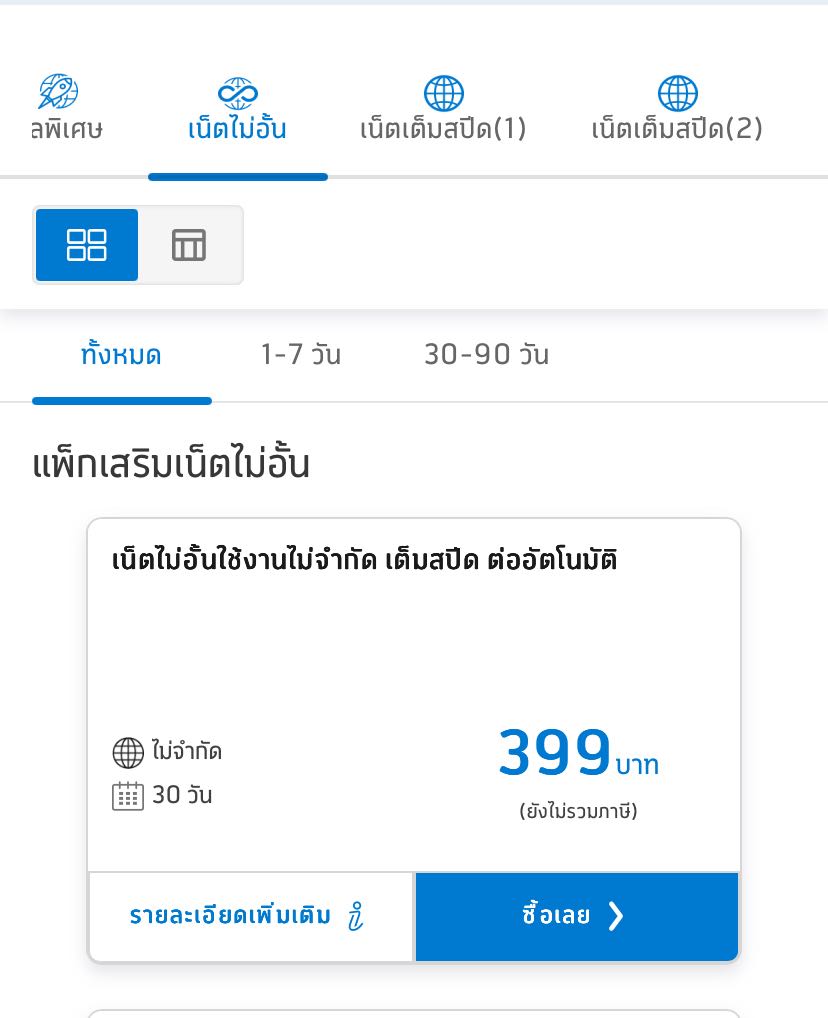This screenshot has height=1018, width=828.
Task: Open the partially visible พิเศษ tab
Action: [x=62, y=111]
